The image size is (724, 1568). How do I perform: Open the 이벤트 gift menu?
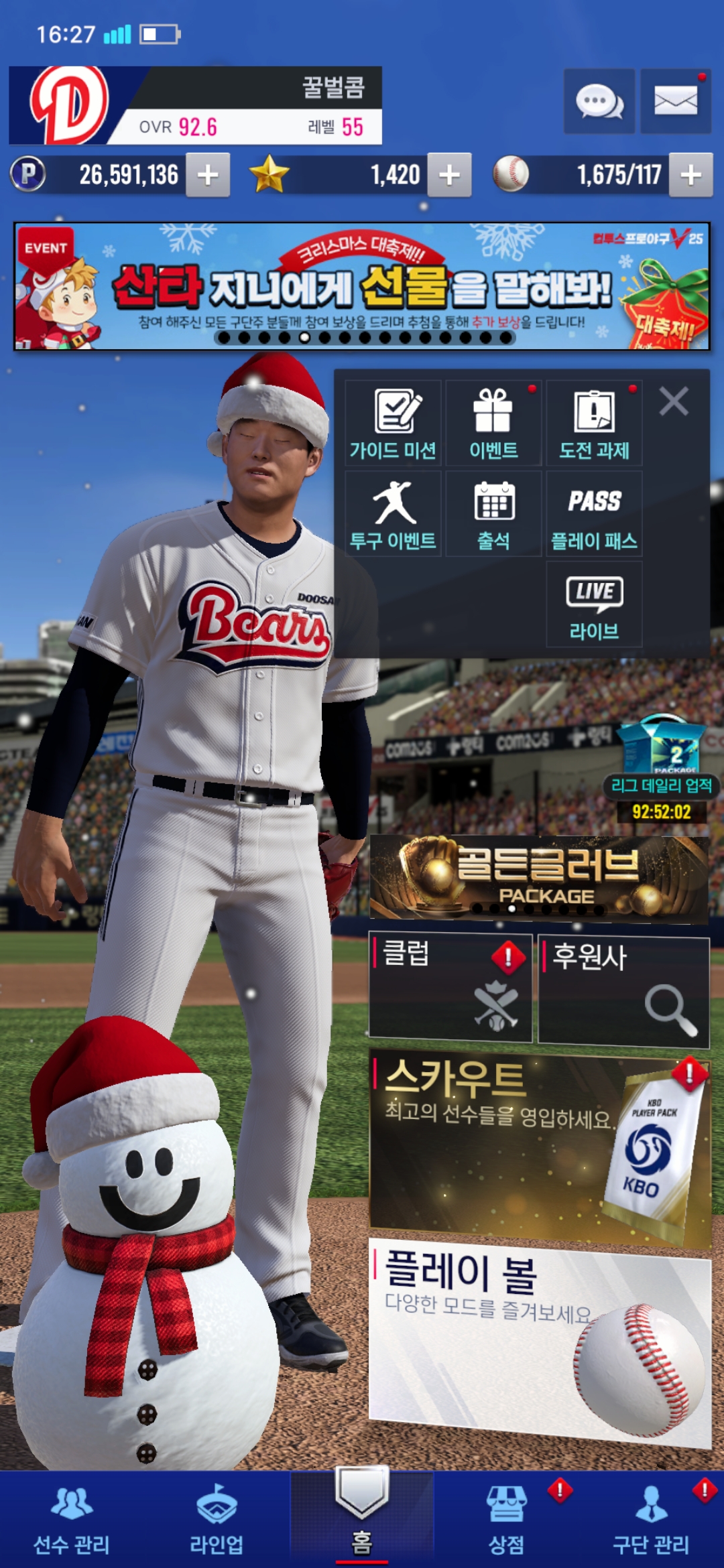493,423
